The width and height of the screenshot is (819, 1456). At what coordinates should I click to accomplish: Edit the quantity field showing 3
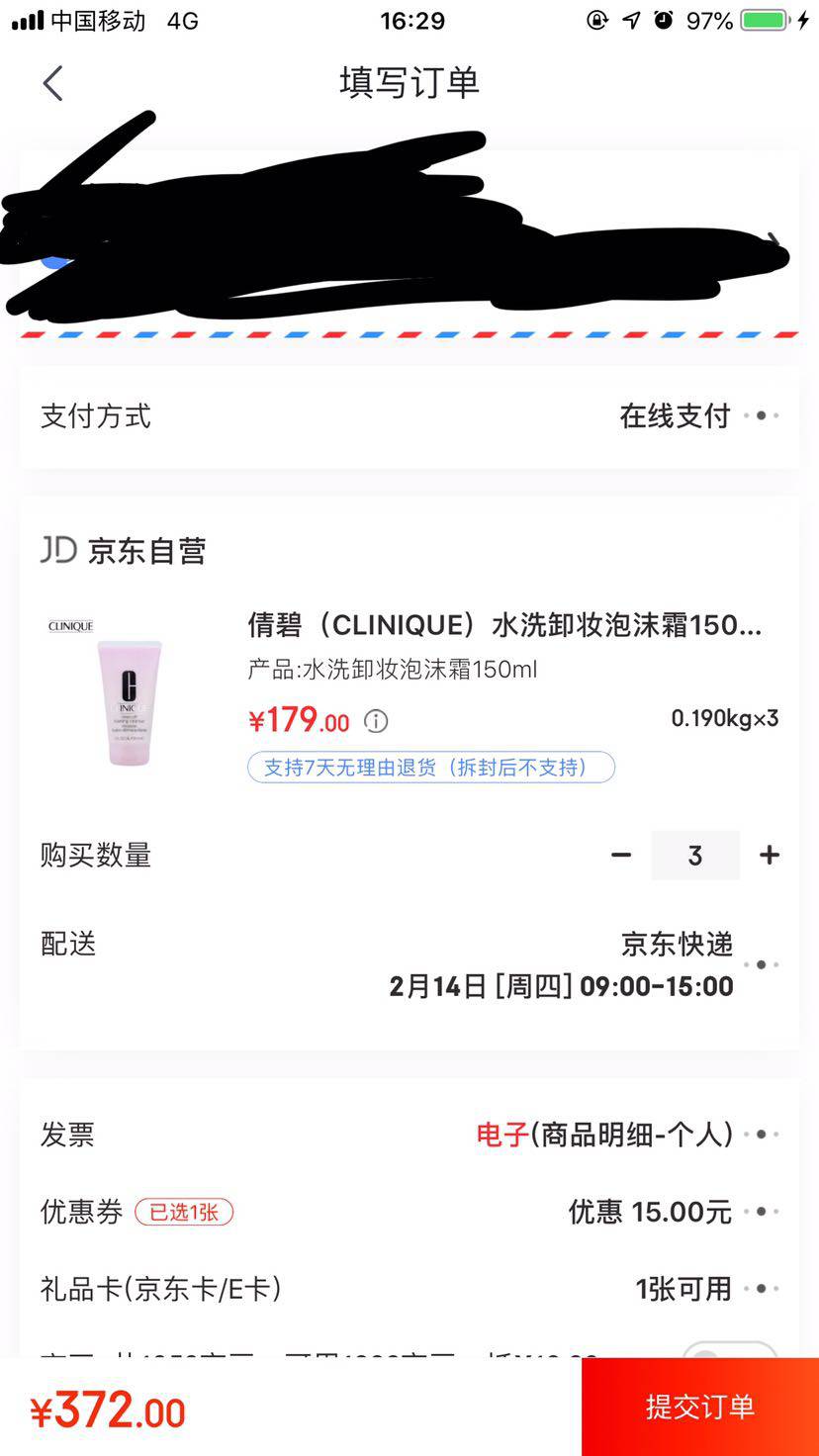point(694,855)
